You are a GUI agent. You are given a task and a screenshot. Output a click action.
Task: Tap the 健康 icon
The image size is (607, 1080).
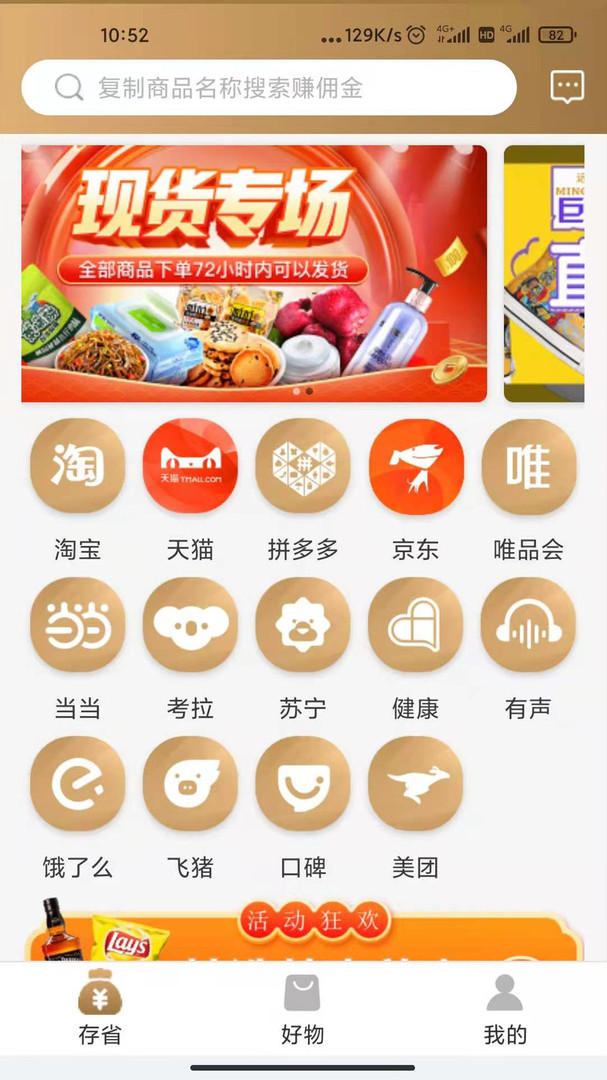point(416,625)
